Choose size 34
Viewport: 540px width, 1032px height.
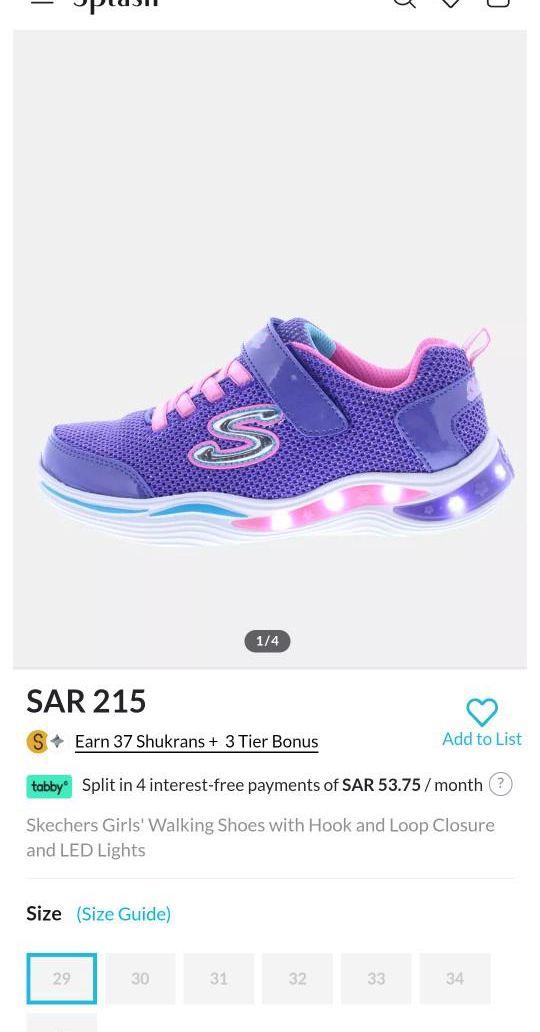coord(455,978)
